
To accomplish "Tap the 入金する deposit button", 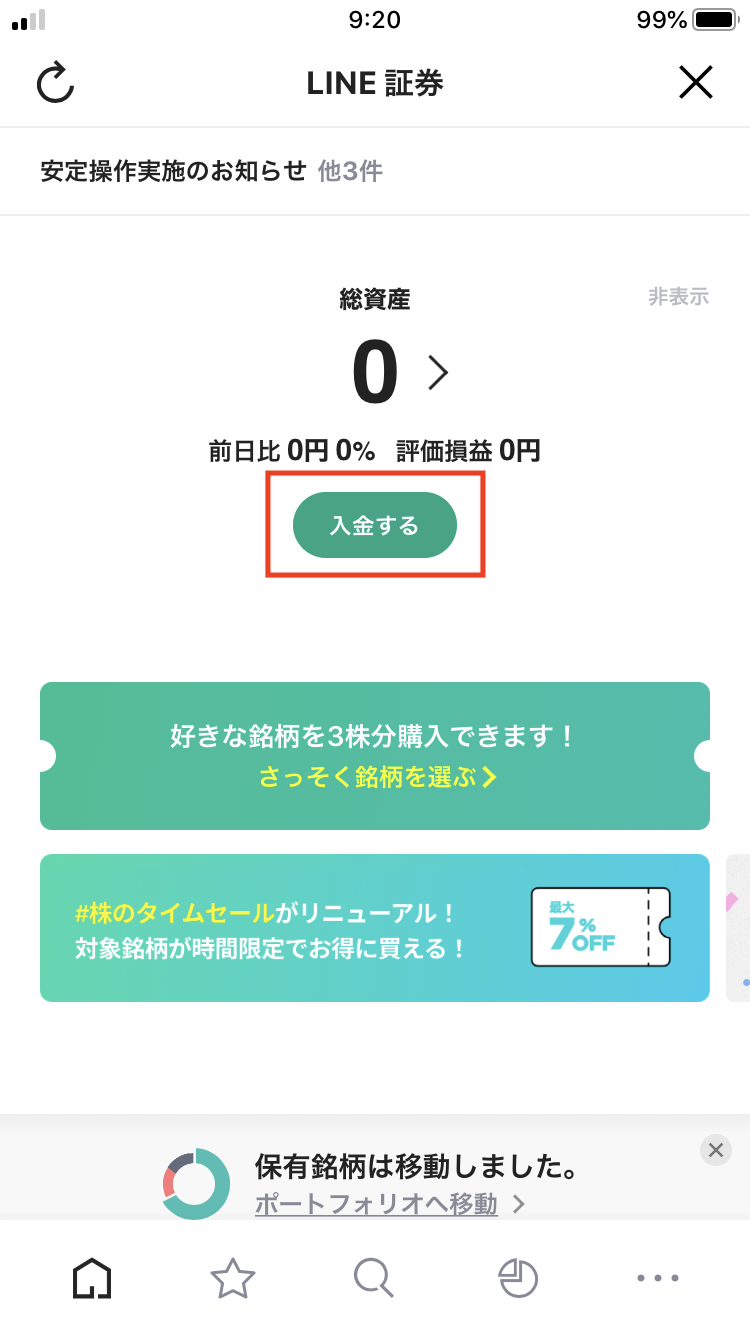I will 374,525.
